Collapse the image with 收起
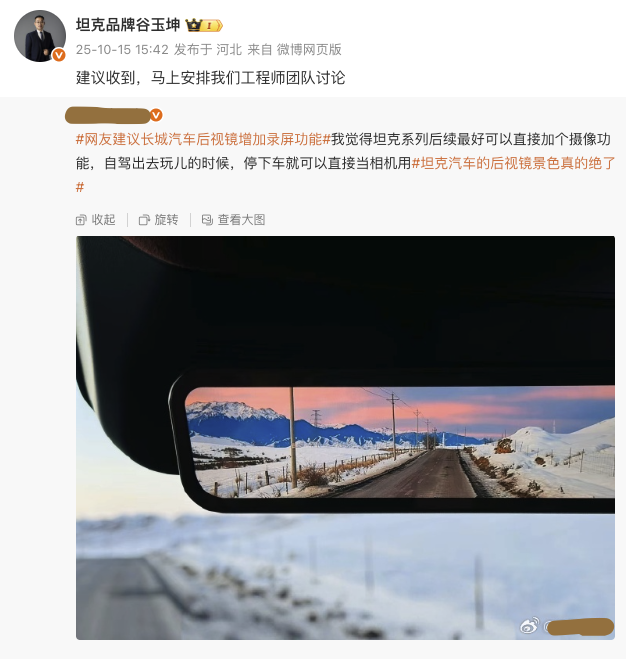 [x=96, y=220]
